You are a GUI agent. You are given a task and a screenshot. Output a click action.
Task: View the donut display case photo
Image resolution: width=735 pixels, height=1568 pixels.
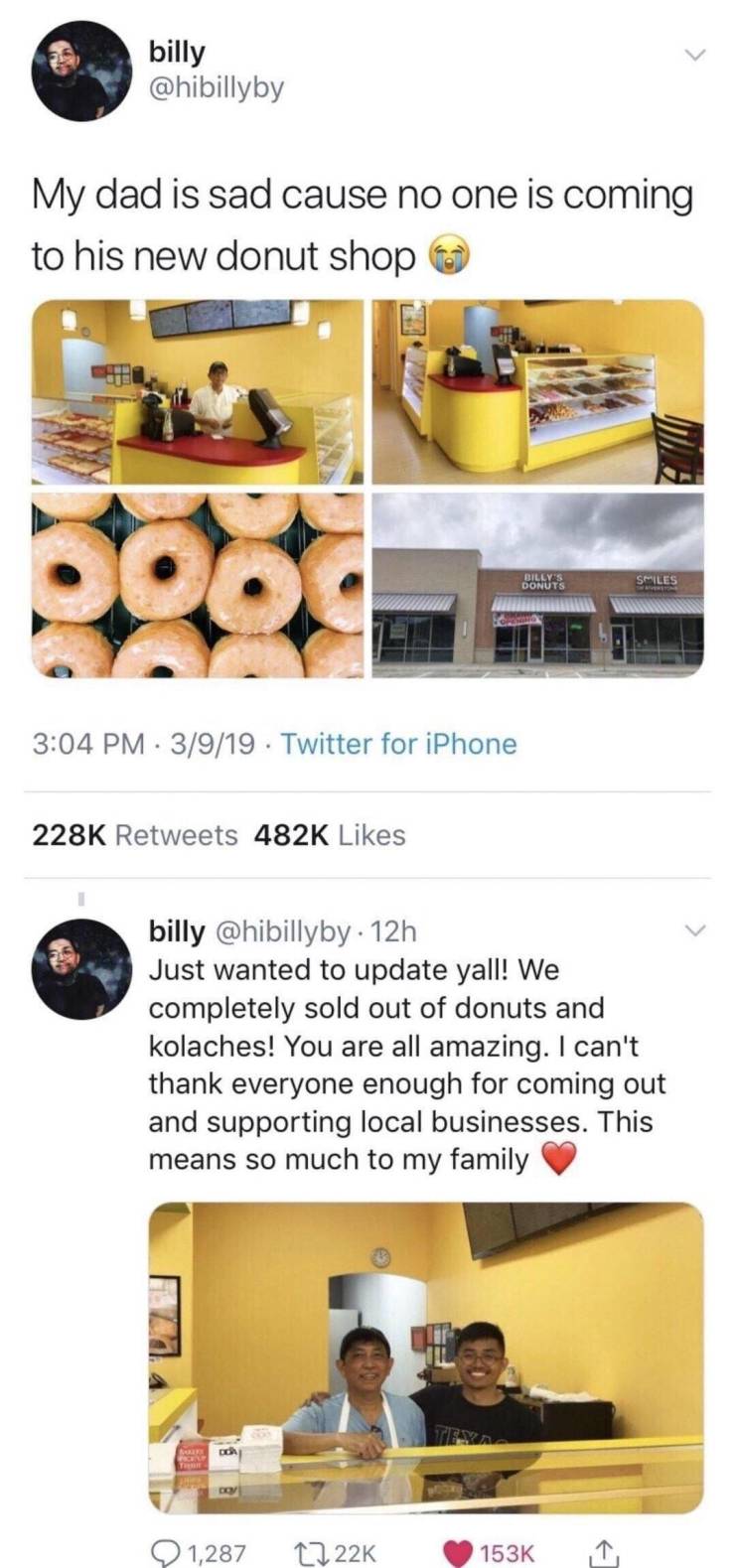point(537,392)
